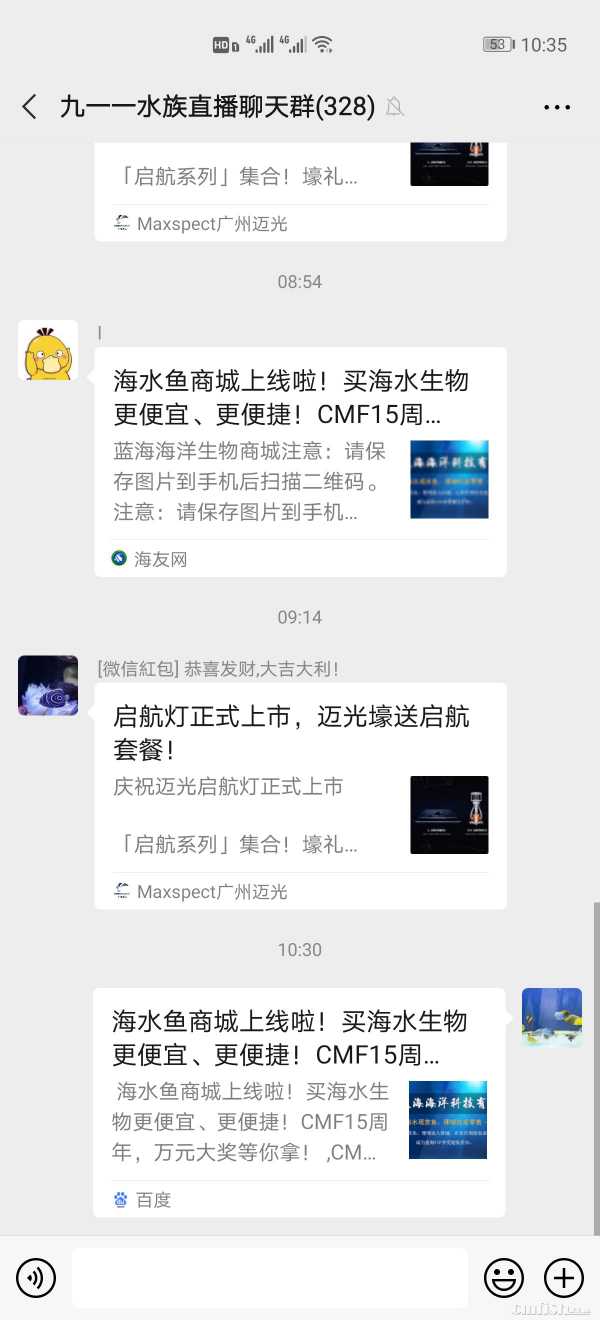Open the partially visible Maxspect card at top
The image size is (600, 1320).
(300, 190)
